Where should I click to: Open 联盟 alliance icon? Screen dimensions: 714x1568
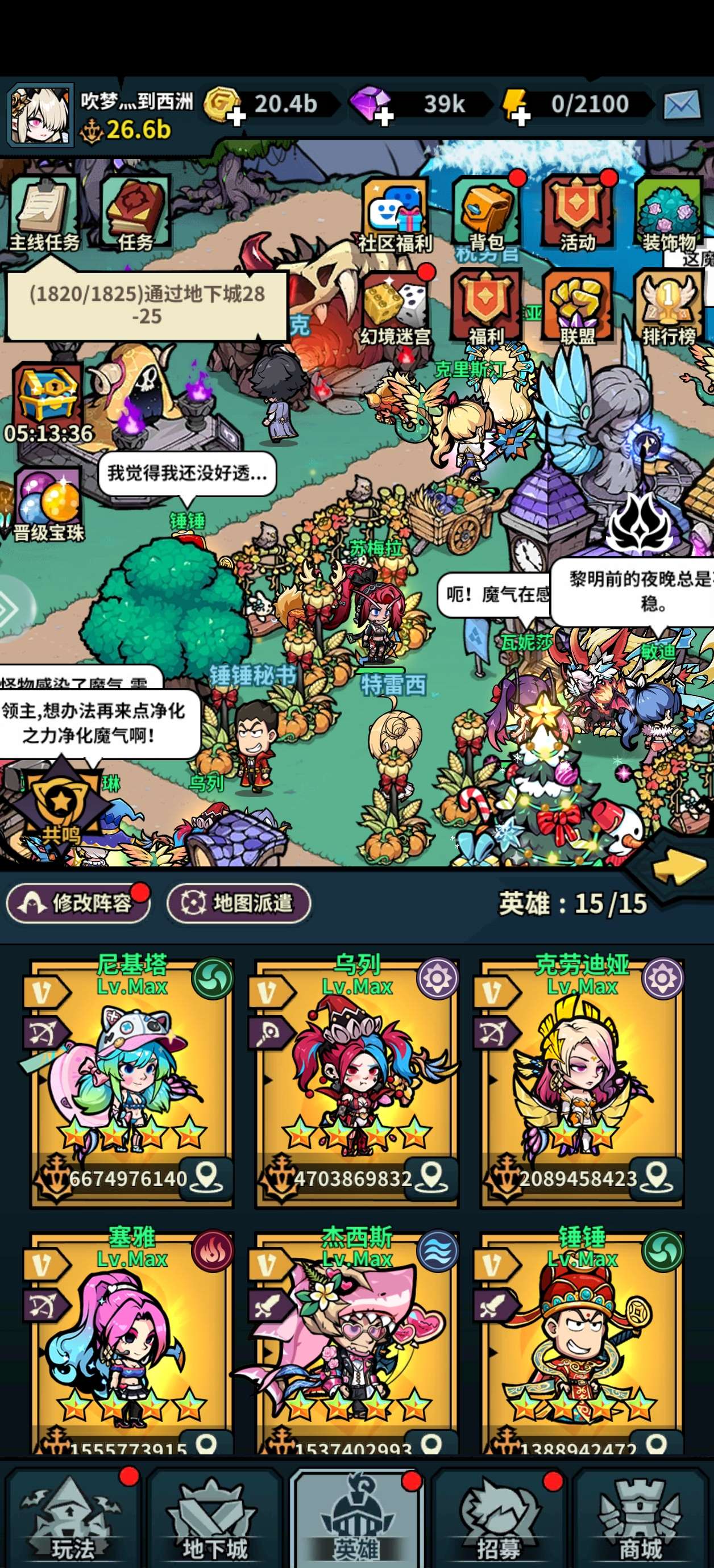577,307
